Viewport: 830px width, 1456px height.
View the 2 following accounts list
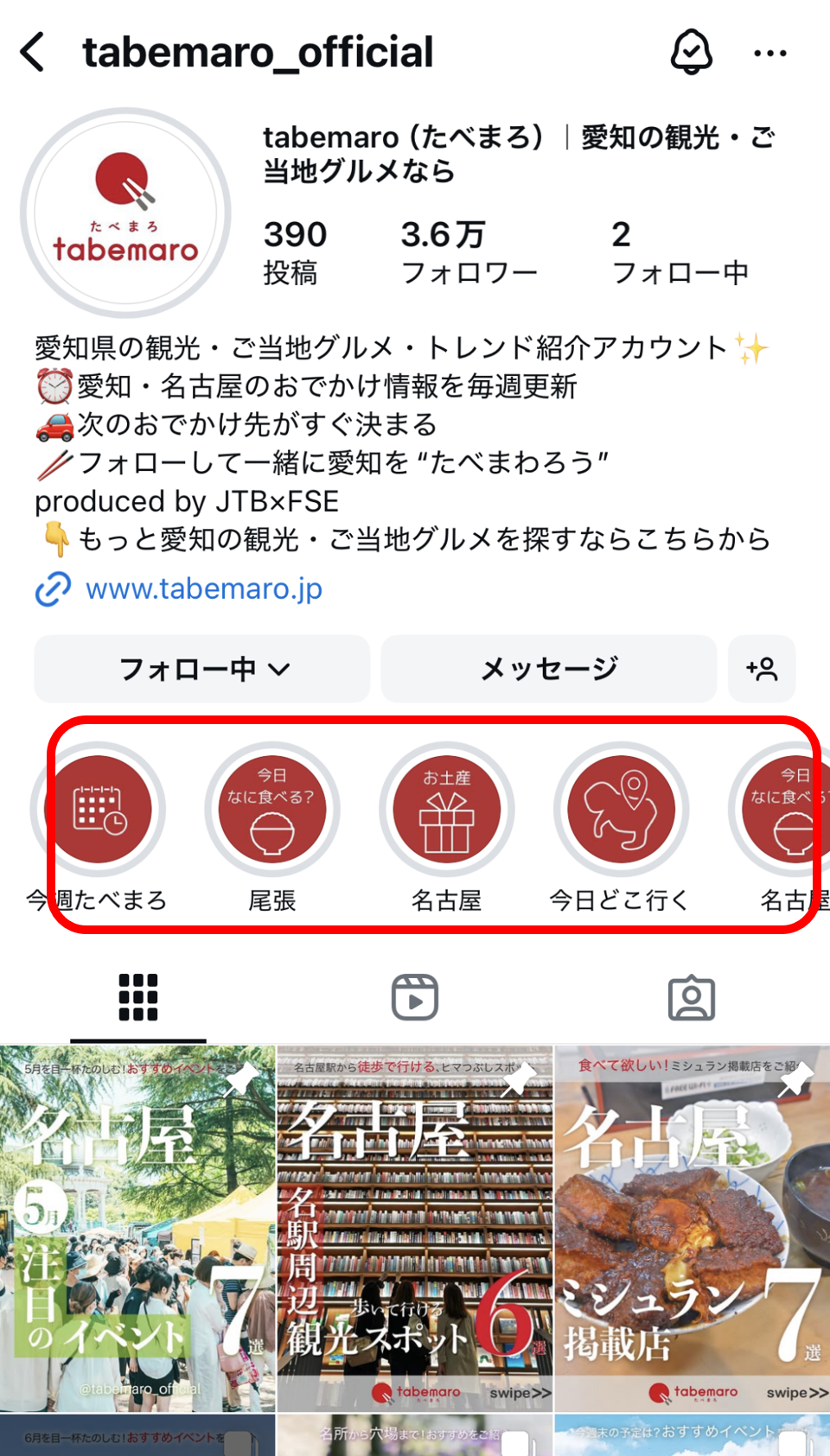tap(680, 252)
